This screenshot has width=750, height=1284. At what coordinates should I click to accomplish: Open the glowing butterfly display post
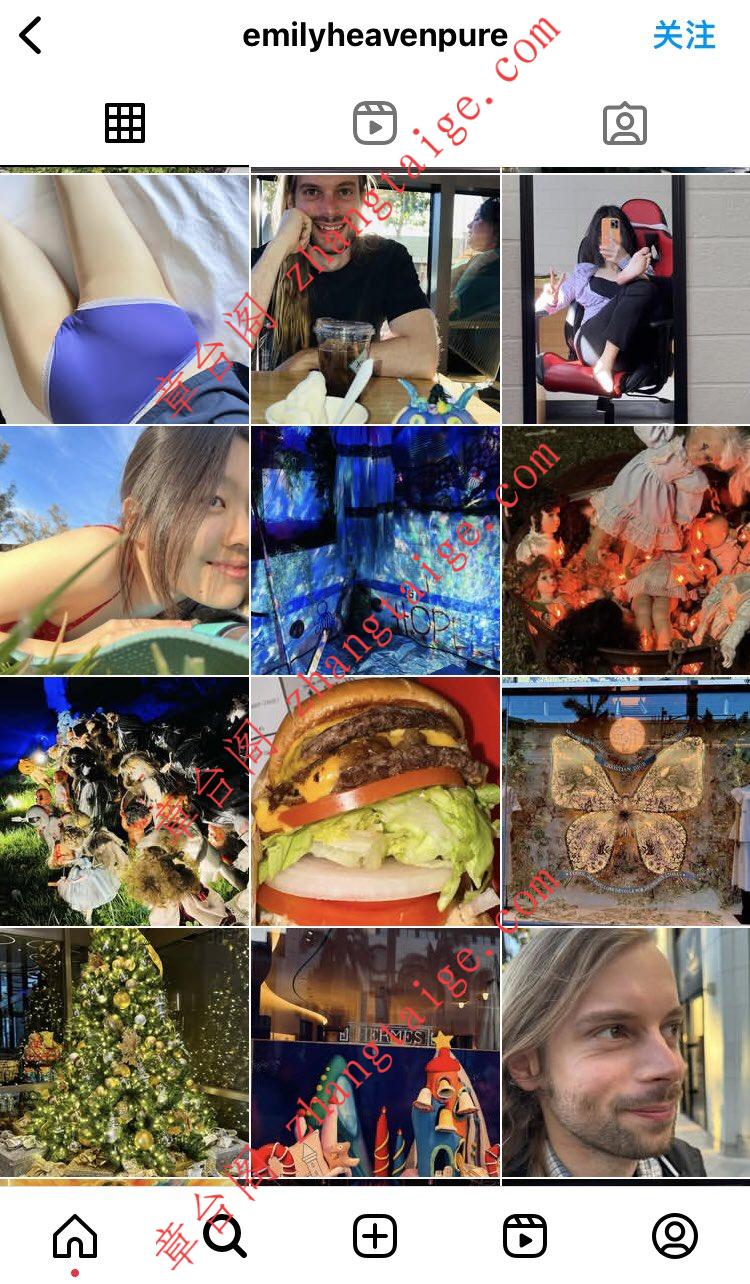pos(626,801)
